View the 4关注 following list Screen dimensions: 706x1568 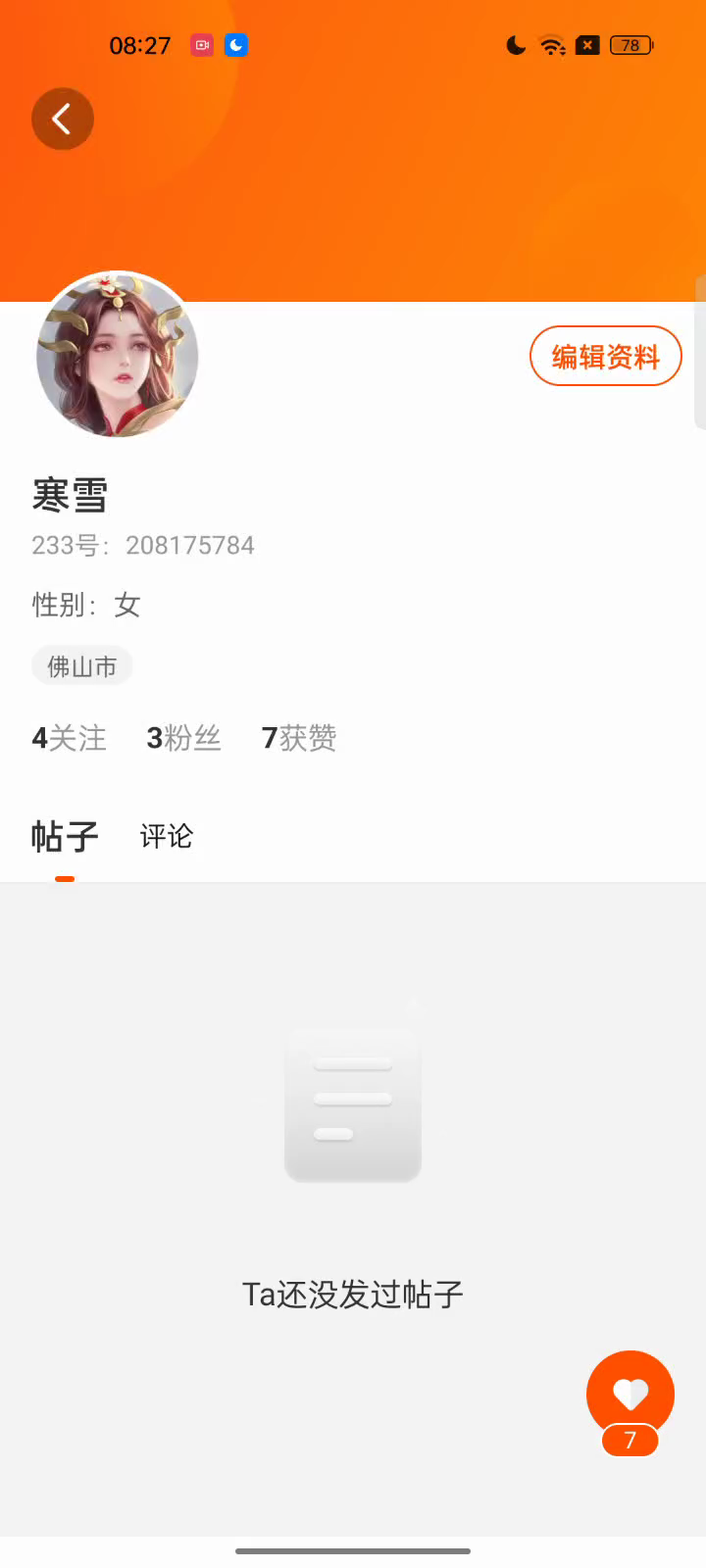tap(70, 738)
